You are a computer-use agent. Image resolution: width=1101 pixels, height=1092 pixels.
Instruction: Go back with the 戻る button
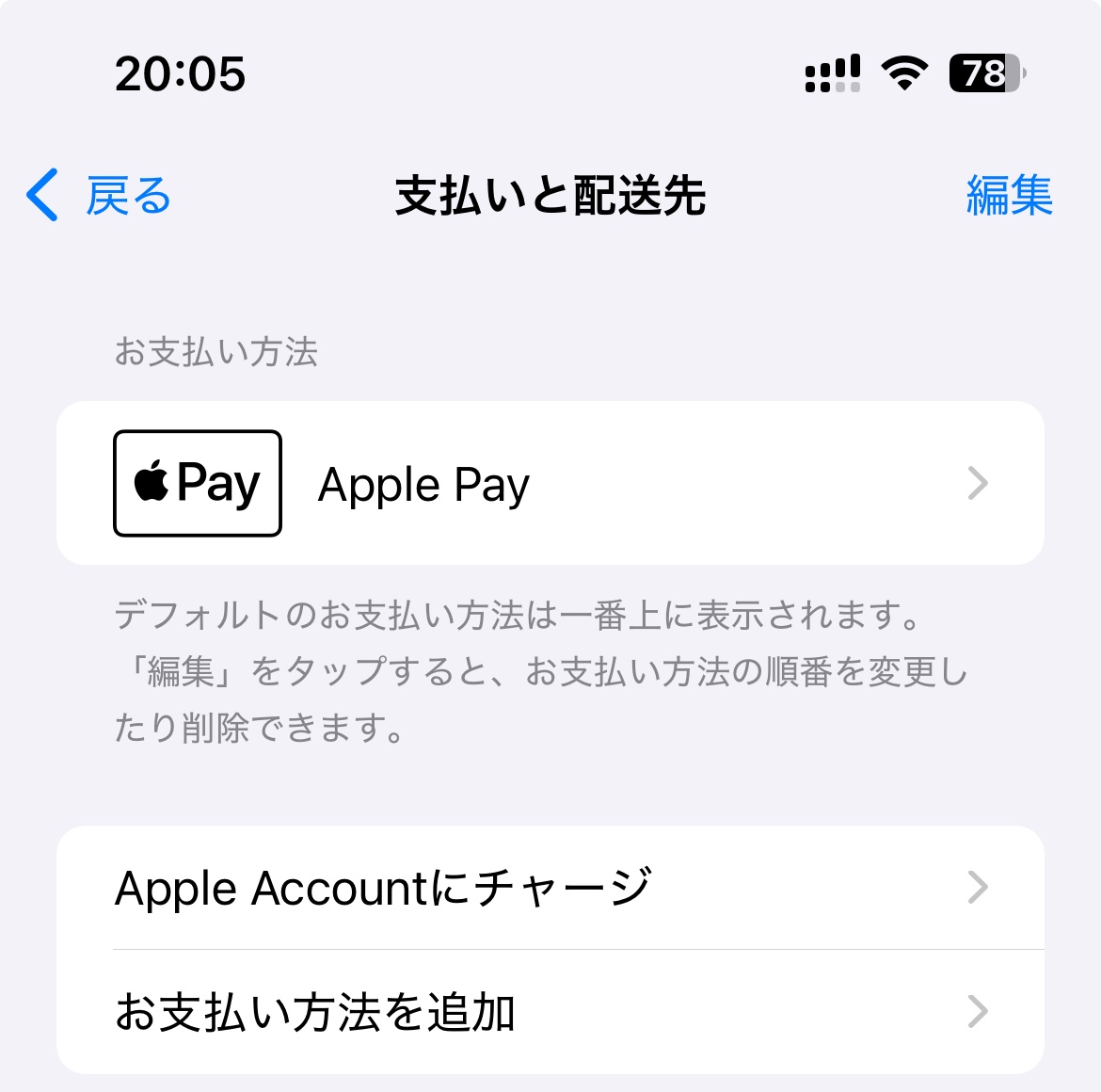tap(100, 196)
